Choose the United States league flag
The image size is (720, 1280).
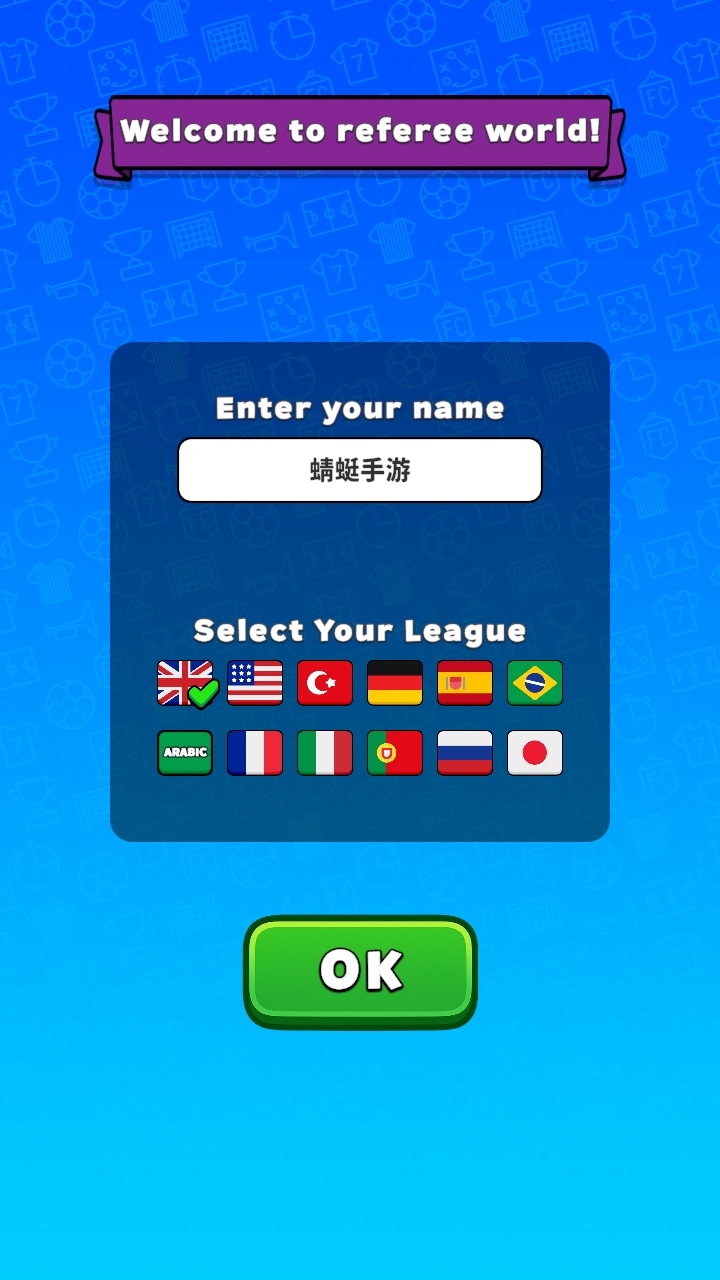pyautogui.click(x=255, y=683)
